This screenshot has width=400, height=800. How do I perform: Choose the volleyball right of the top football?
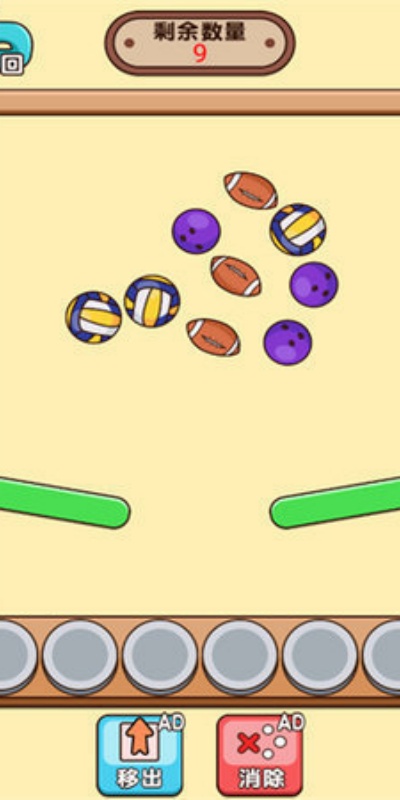(298, 229)
